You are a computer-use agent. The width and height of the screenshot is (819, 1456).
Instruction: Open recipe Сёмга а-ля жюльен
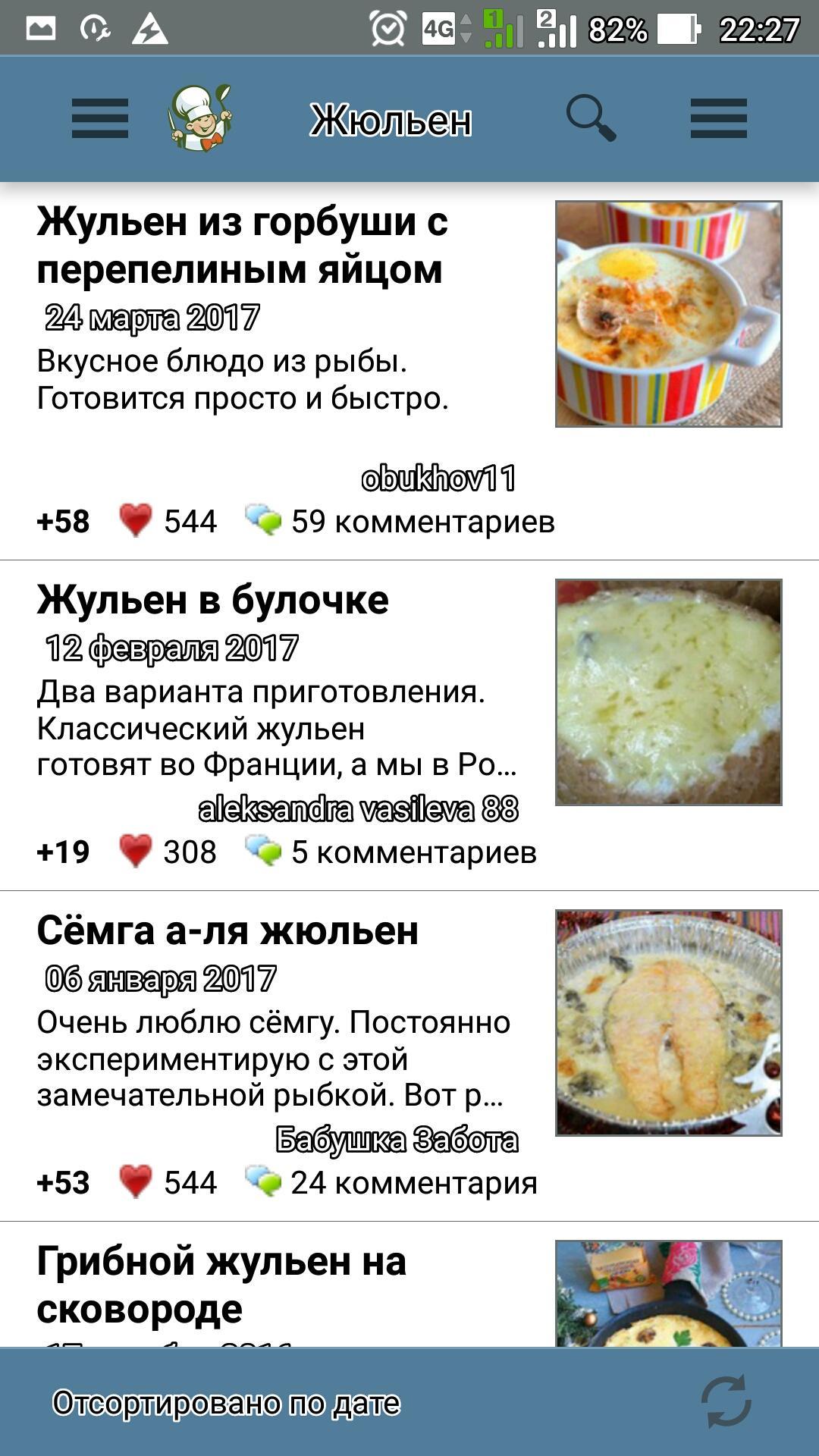click(x=227, y=930)
